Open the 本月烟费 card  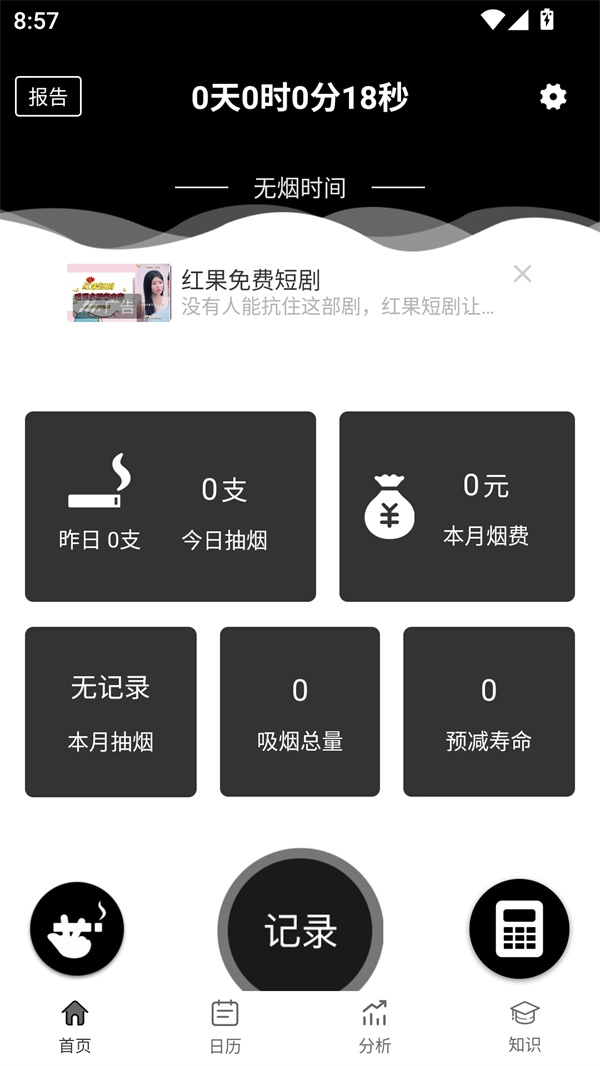point(457,507)
